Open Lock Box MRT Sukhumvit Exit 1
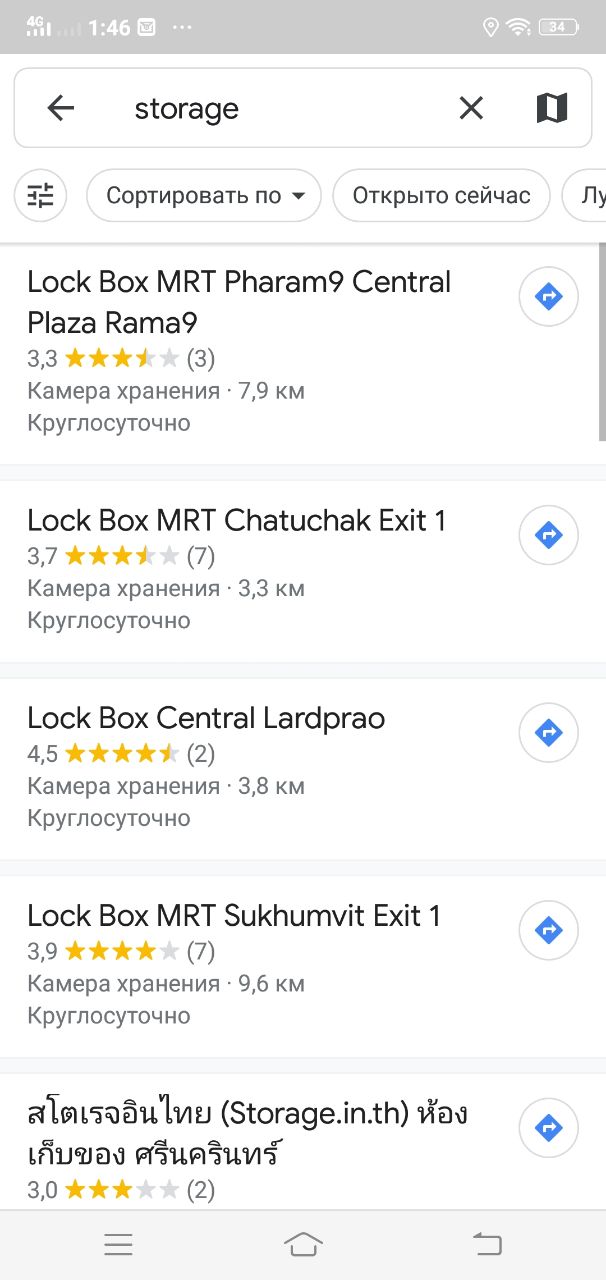Image resolution: width=606 pixels, height=1280 pixels. click(x=260, y=966)
